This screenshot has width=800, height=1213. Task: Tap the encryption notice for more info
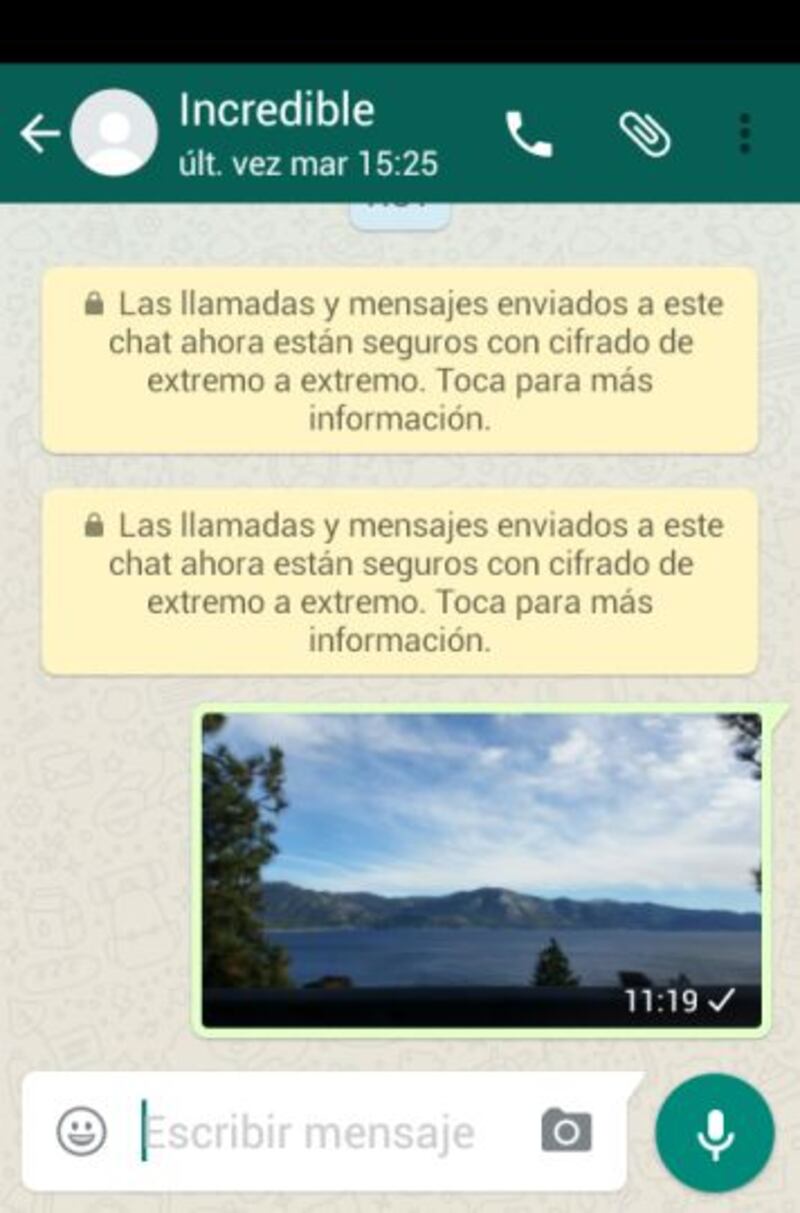click(x=400, y=360)
